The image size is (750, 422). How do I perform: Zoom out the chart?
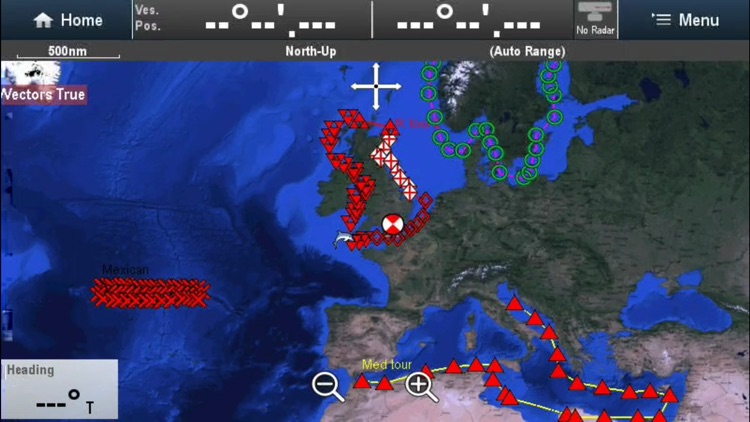[327, 385]
